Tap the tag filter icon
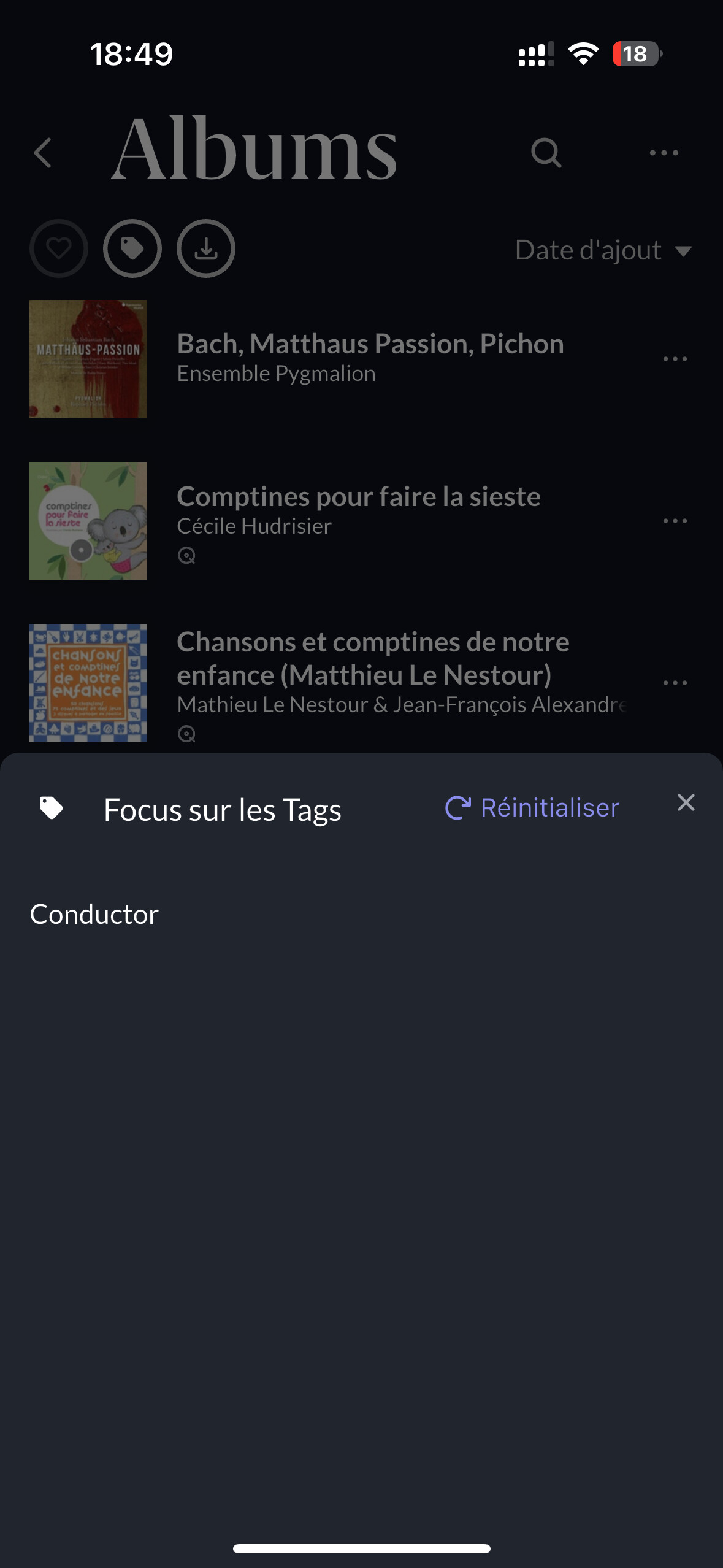Viewport: 723px width, 1568px height. pyautogui.click(x=132, y=248)
